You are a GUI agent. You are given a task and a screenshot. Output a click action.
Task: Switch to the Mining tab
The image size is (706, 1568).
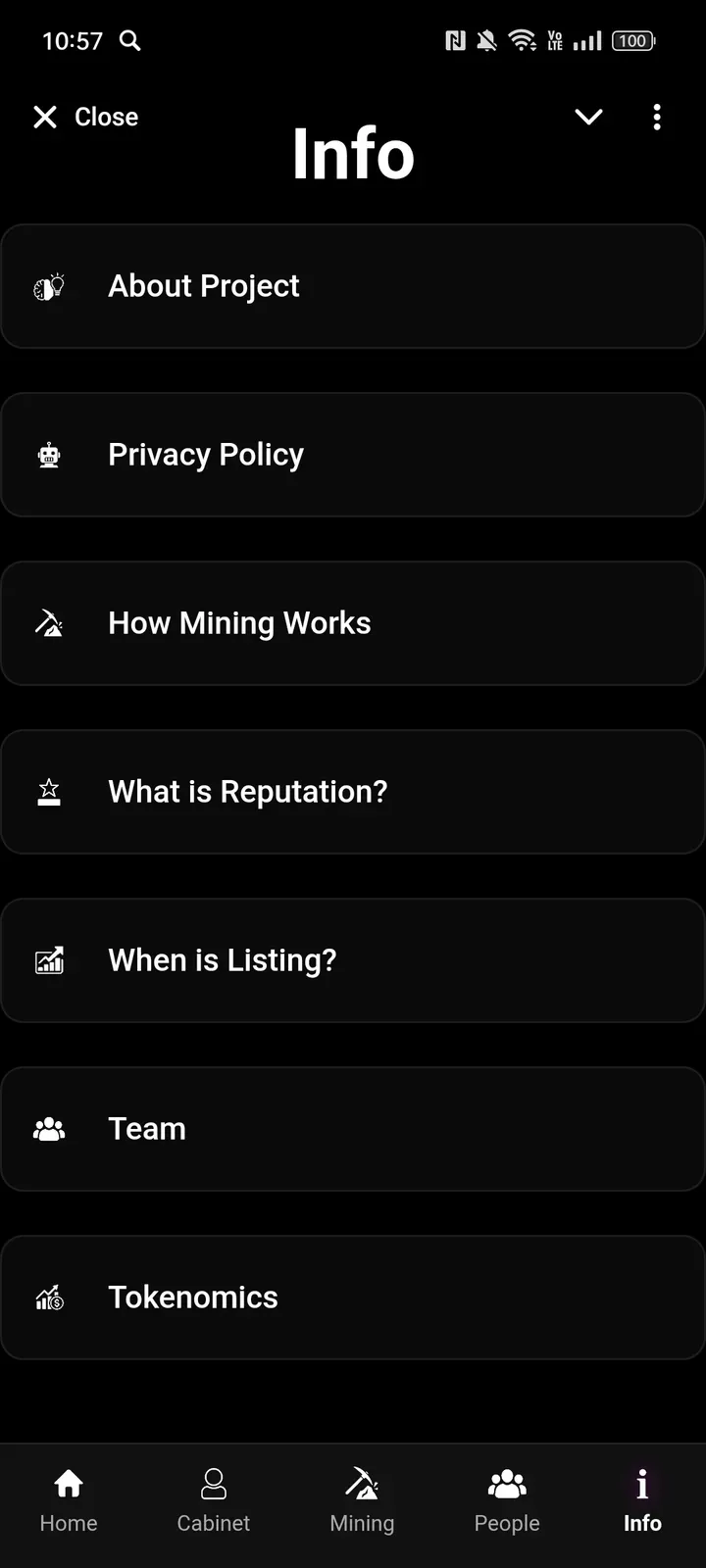pyautogui.click(x=362, y=1501)
